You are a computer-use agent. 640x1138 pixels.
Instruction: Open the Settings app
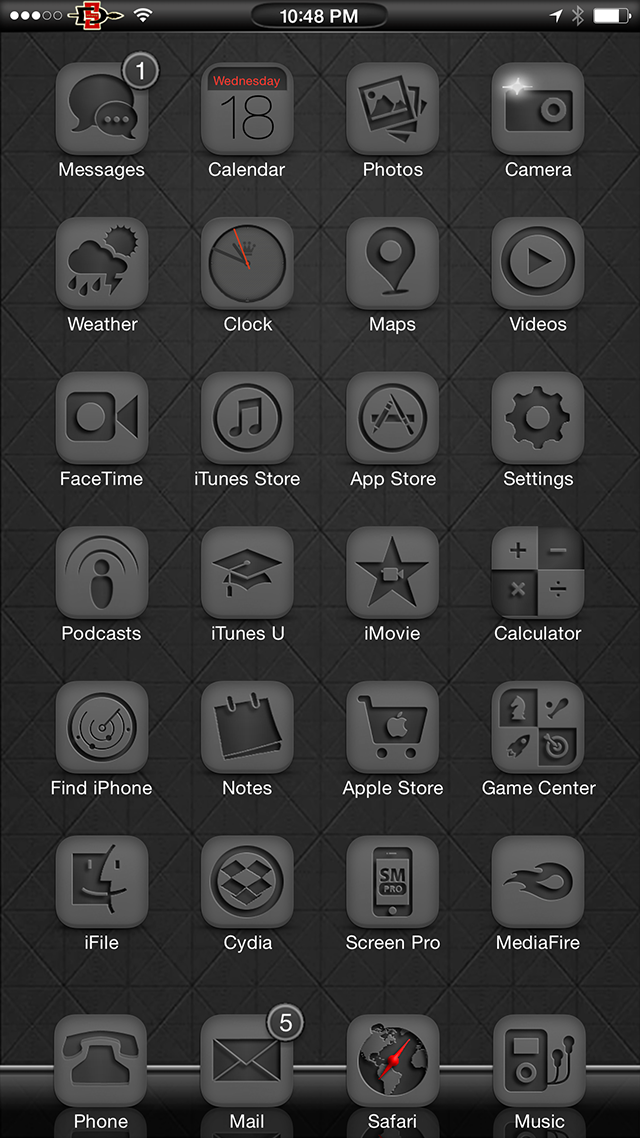[x=538, y=418]
